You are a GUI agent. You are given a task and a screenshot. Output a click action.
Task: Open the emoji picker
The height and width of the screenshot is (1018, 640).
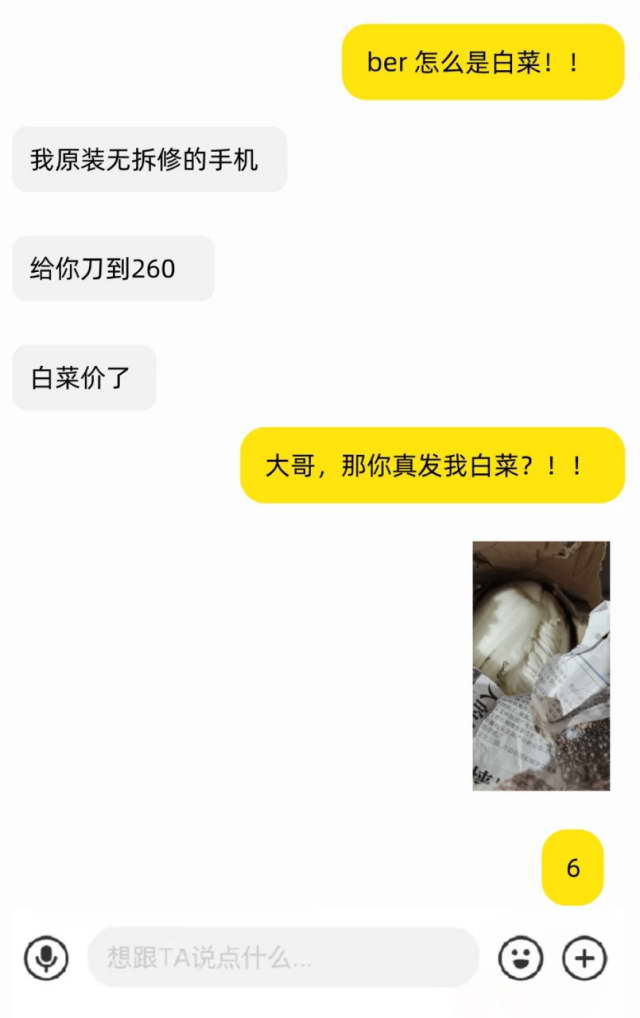[x=521, y=958]
